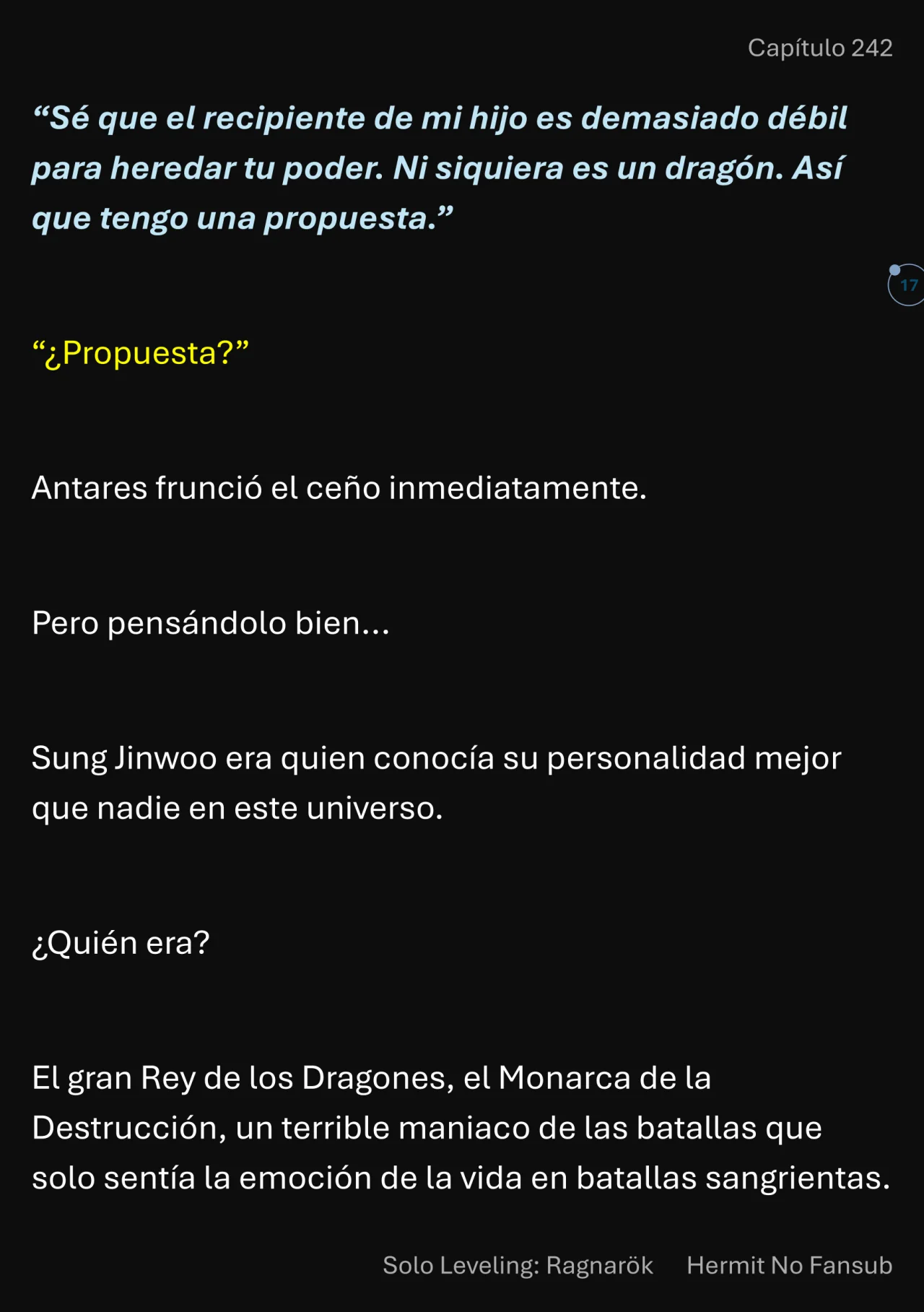Click the question line "¿Quién era?"
Viewport: 924px width, 1312px height.
click(120, 941)
